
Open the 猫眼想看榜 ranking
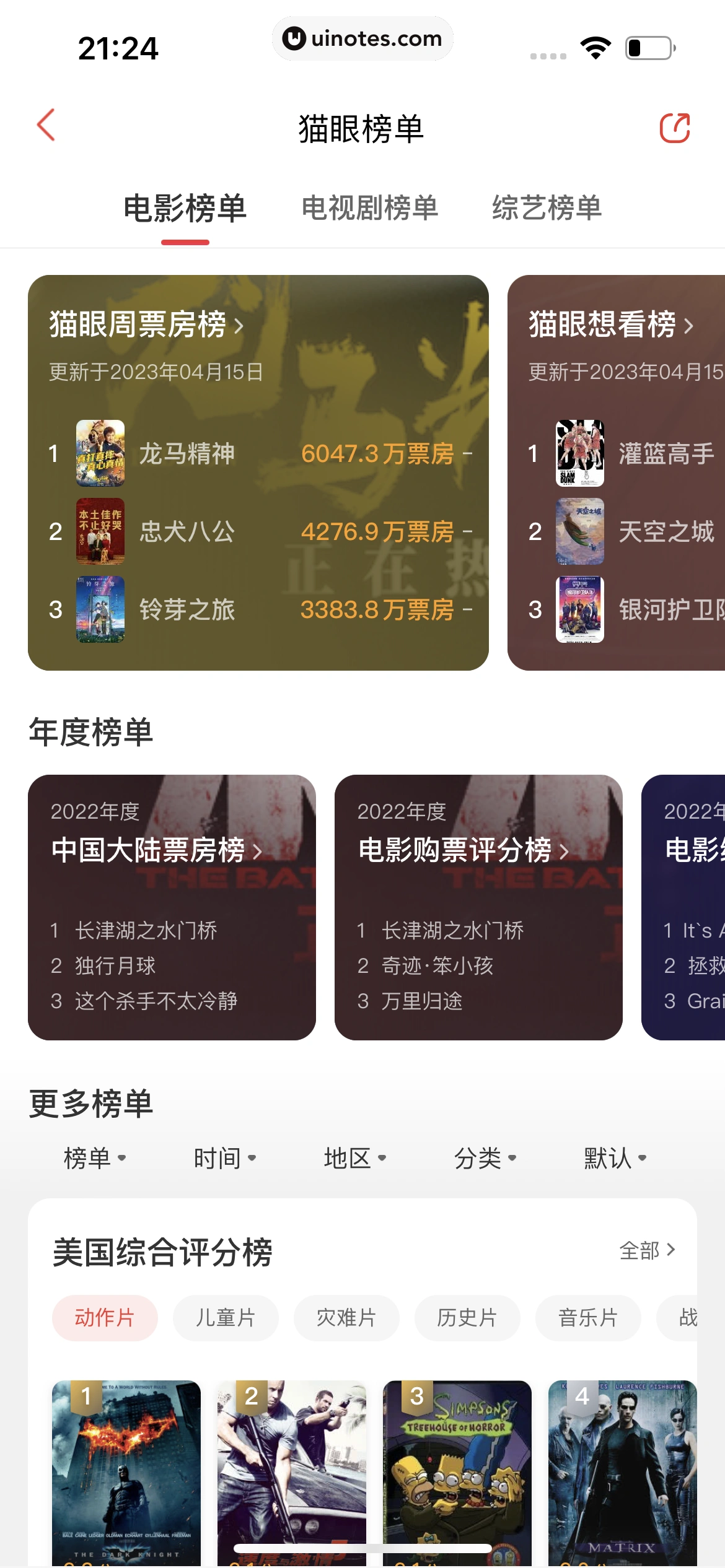tap(610, 324)
